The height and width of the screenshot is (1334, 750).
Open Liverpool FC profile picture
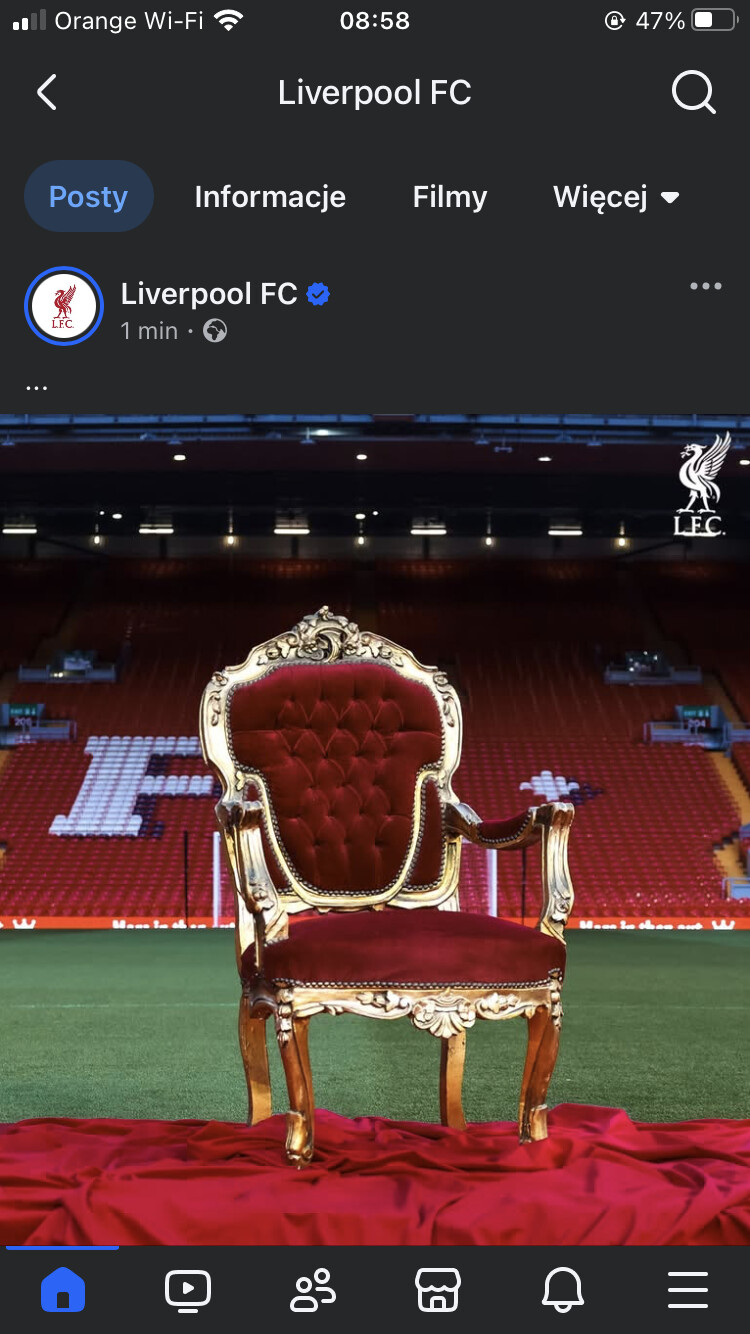click(x=64, y=306)
